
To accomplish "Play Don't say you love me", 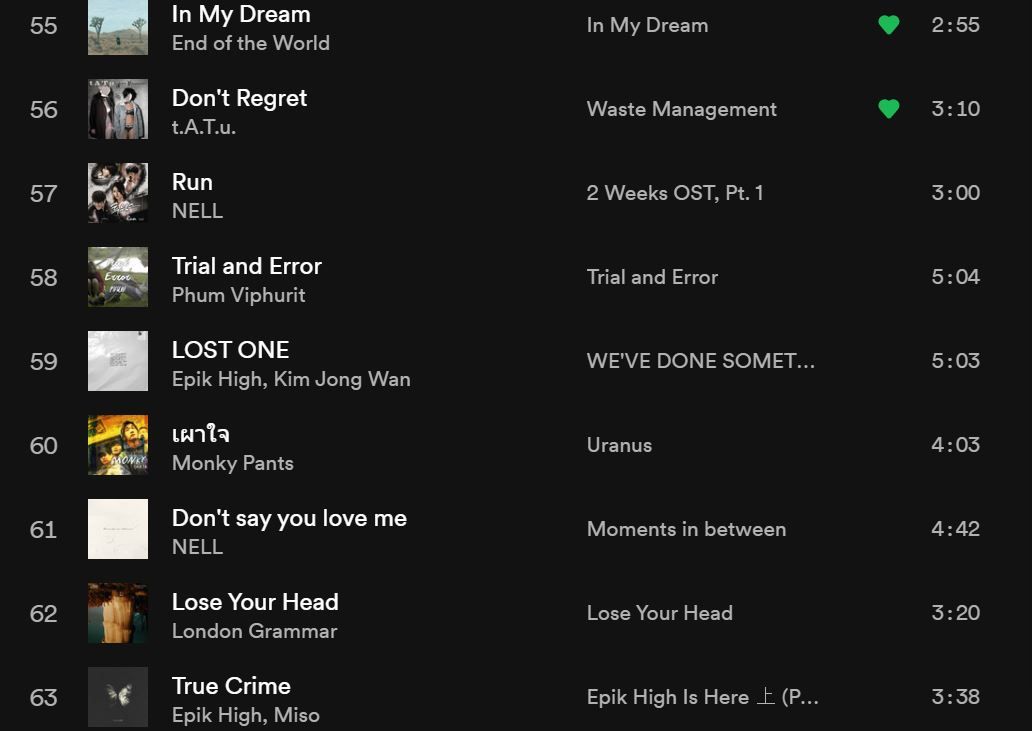I will [x=289, y=518].
